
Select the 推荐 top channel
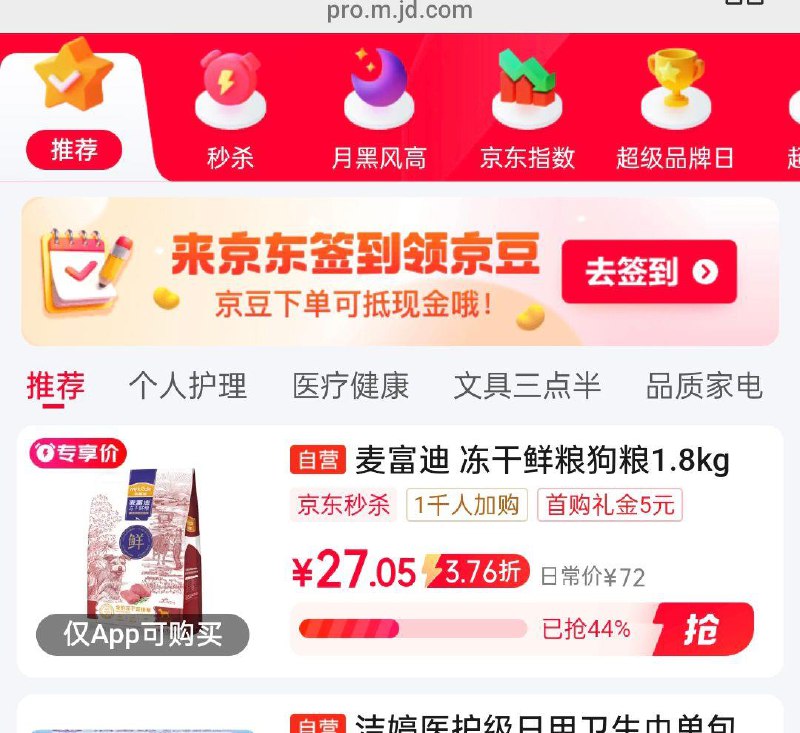(x=74, y=112)
